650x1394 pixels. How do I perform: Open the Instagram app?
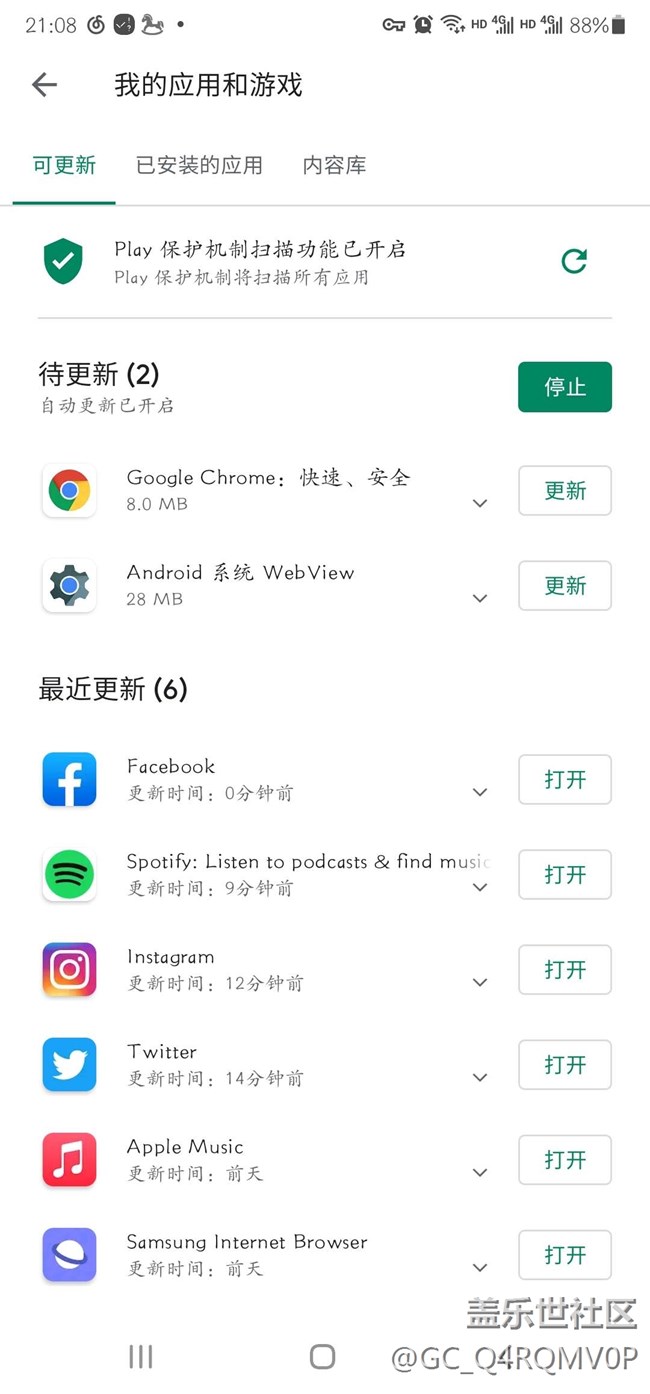tap(564, 970)
